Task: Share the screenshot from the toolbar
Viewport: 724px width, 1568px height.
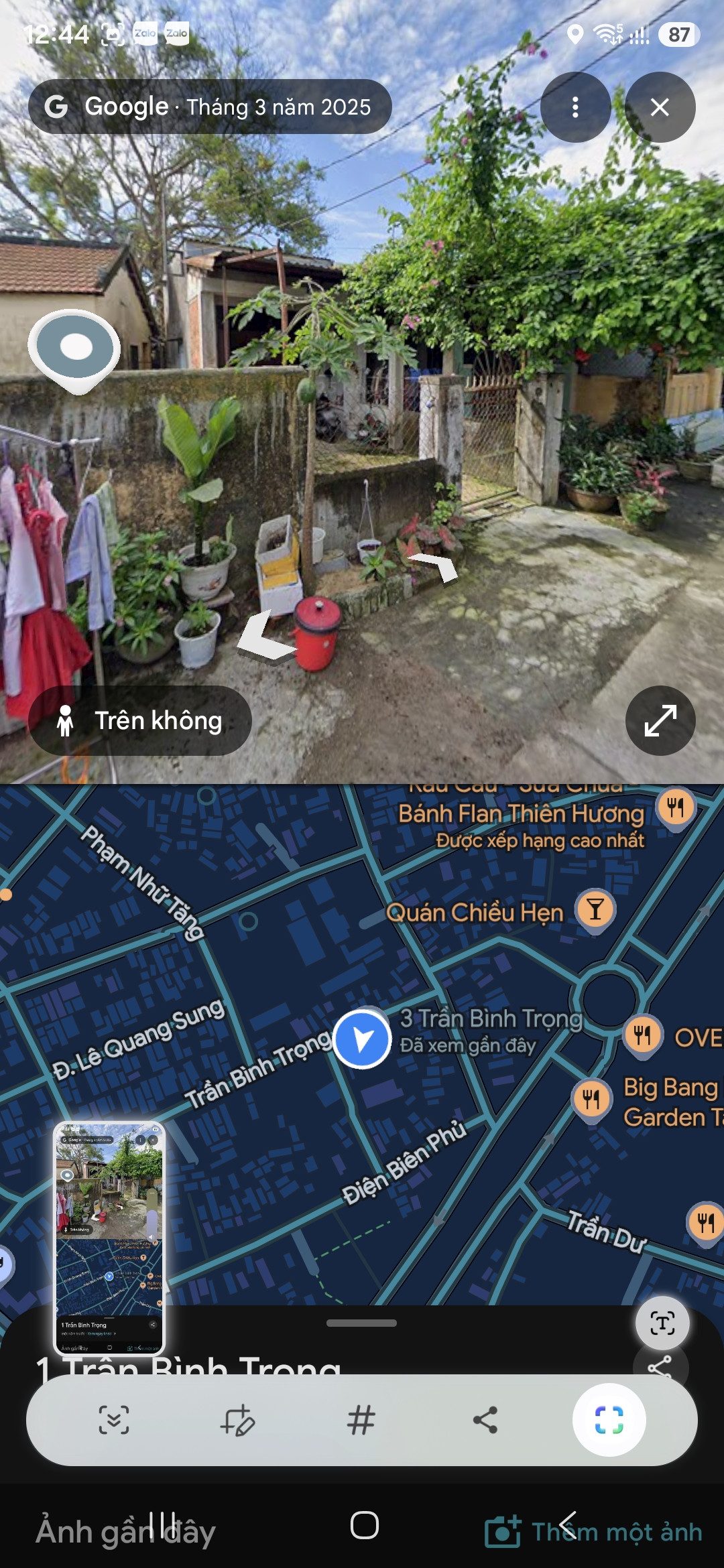Action: tap(485, 1419)
